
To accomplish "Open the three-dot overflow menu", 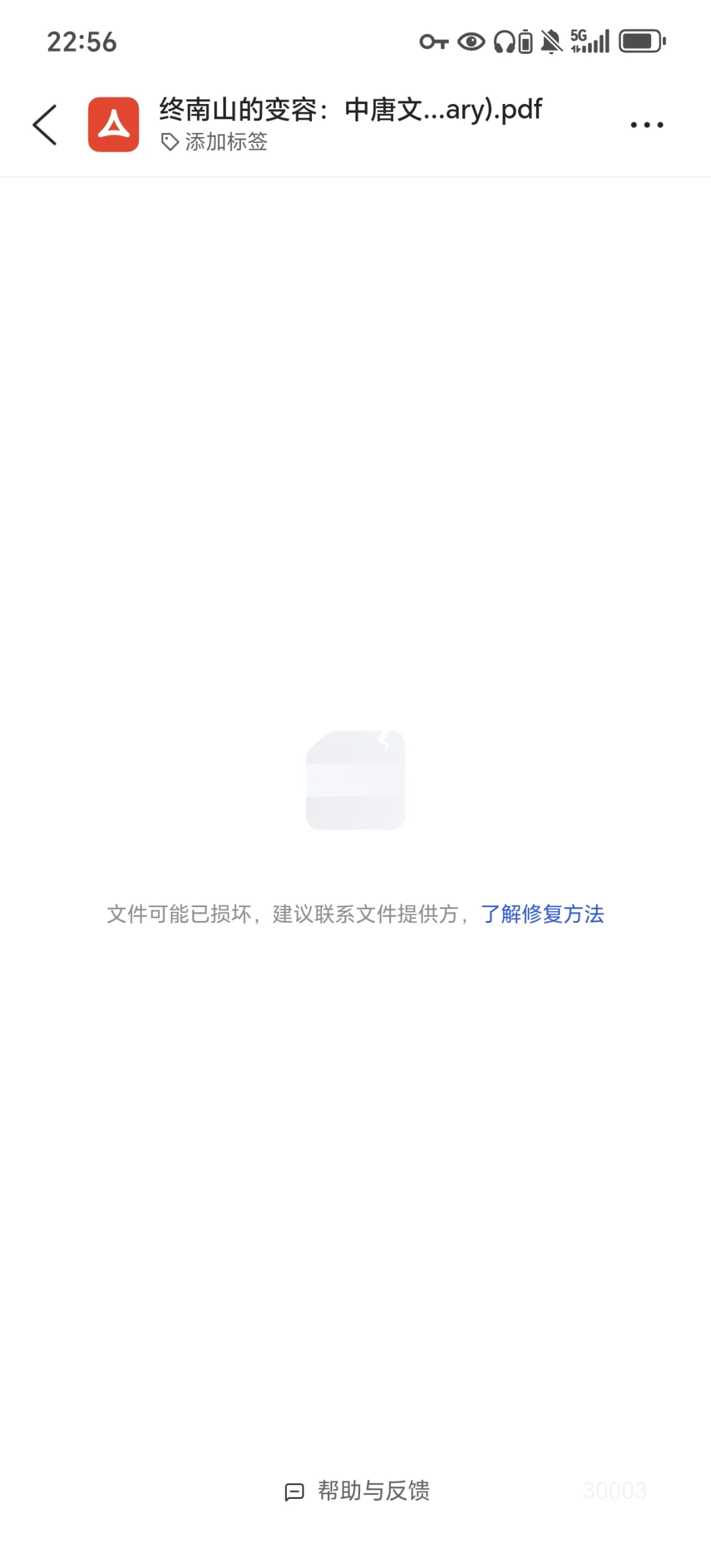I will coord(646,124).
